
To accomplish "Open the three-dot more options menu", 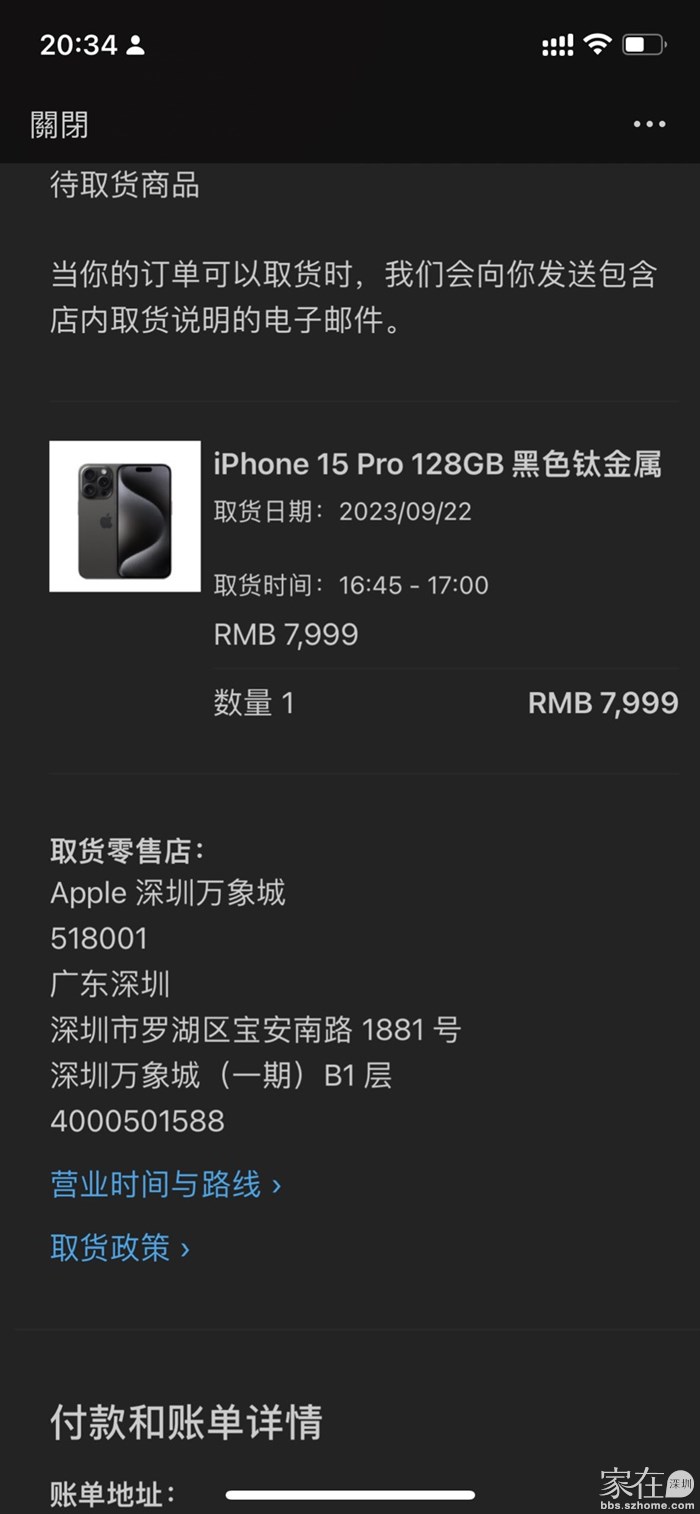I will (x=649, y=124).
